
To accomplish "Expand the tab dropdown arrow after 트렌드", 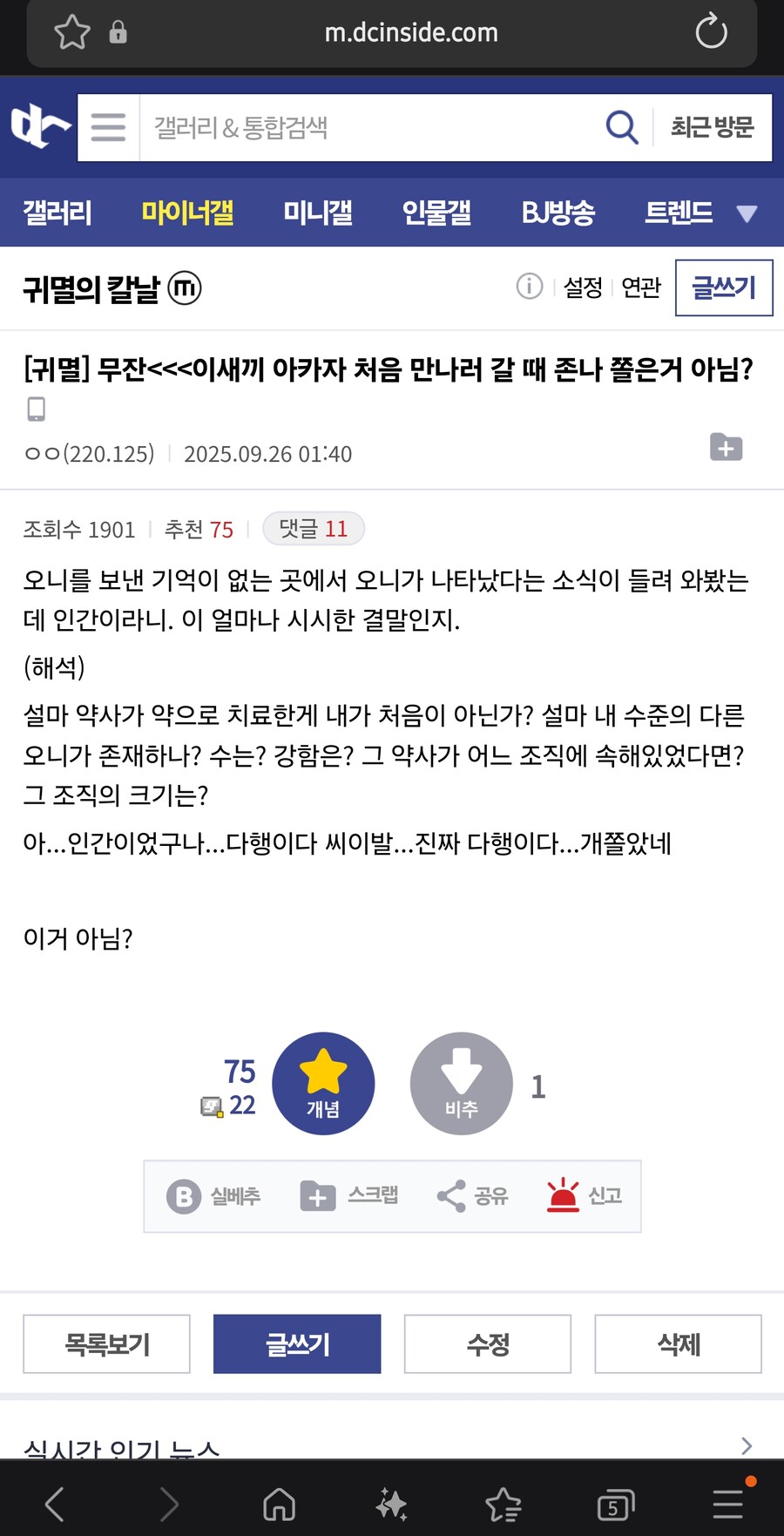I will click(747, 213).
